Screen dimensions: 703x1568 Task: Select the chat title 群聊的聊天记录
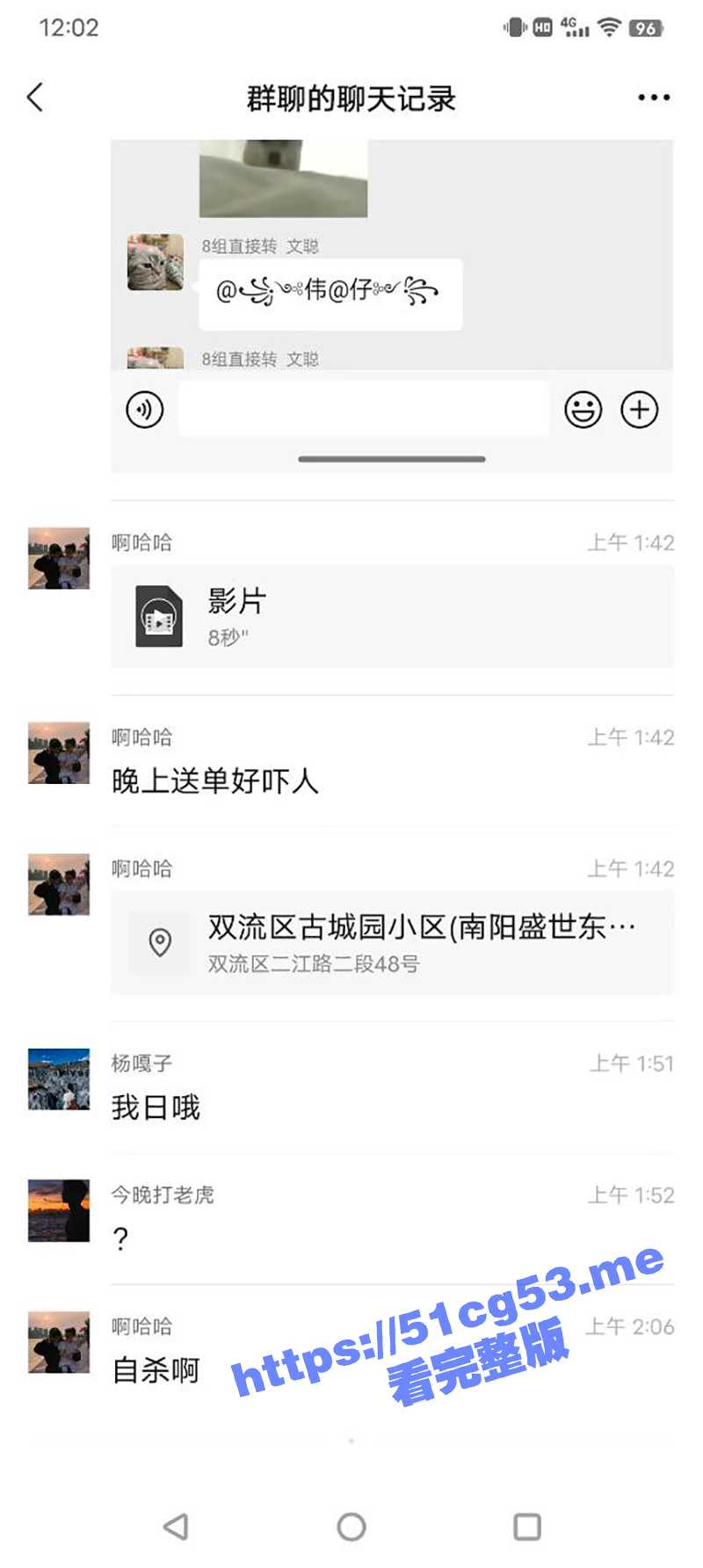point(351,99)
